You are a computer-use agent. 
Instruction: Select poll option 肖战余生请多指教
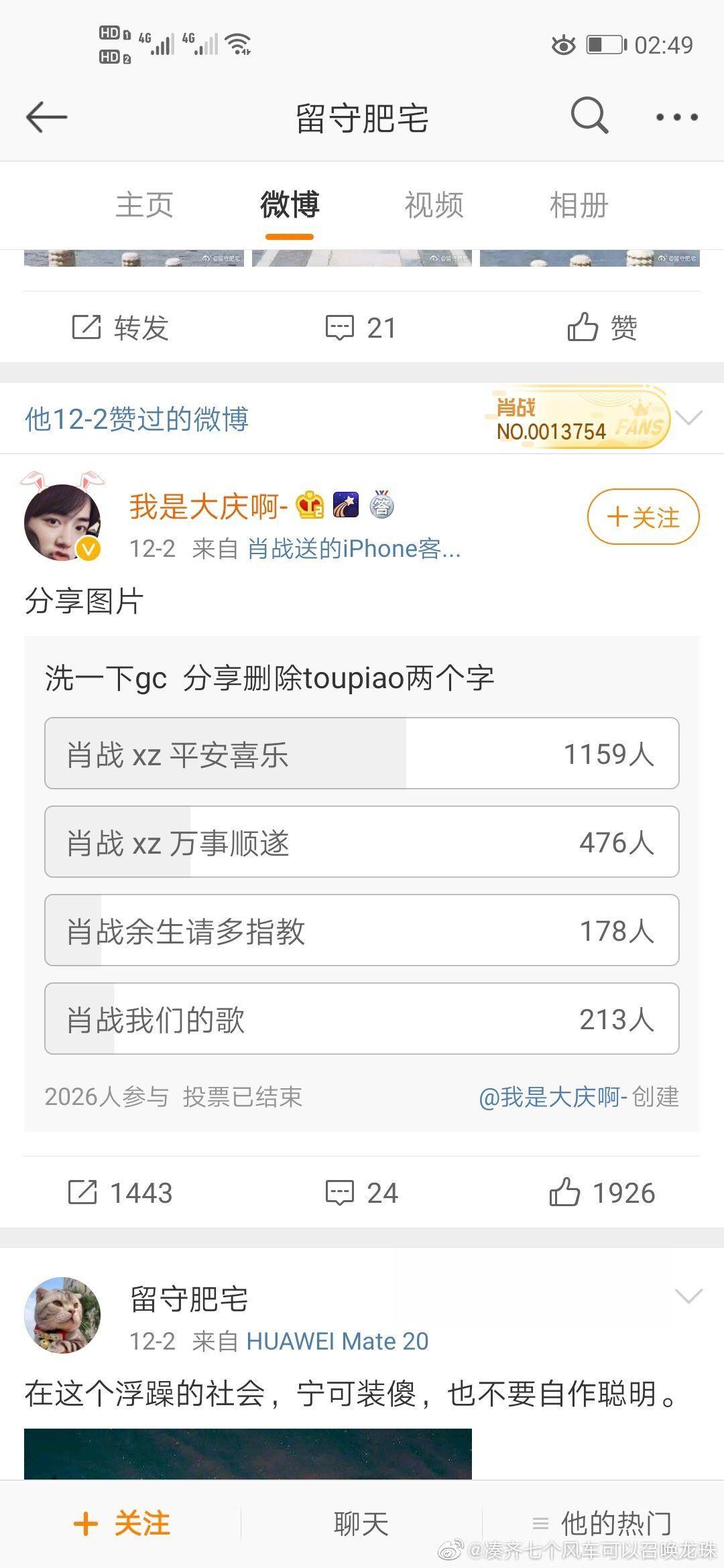(x=362, y=930)
